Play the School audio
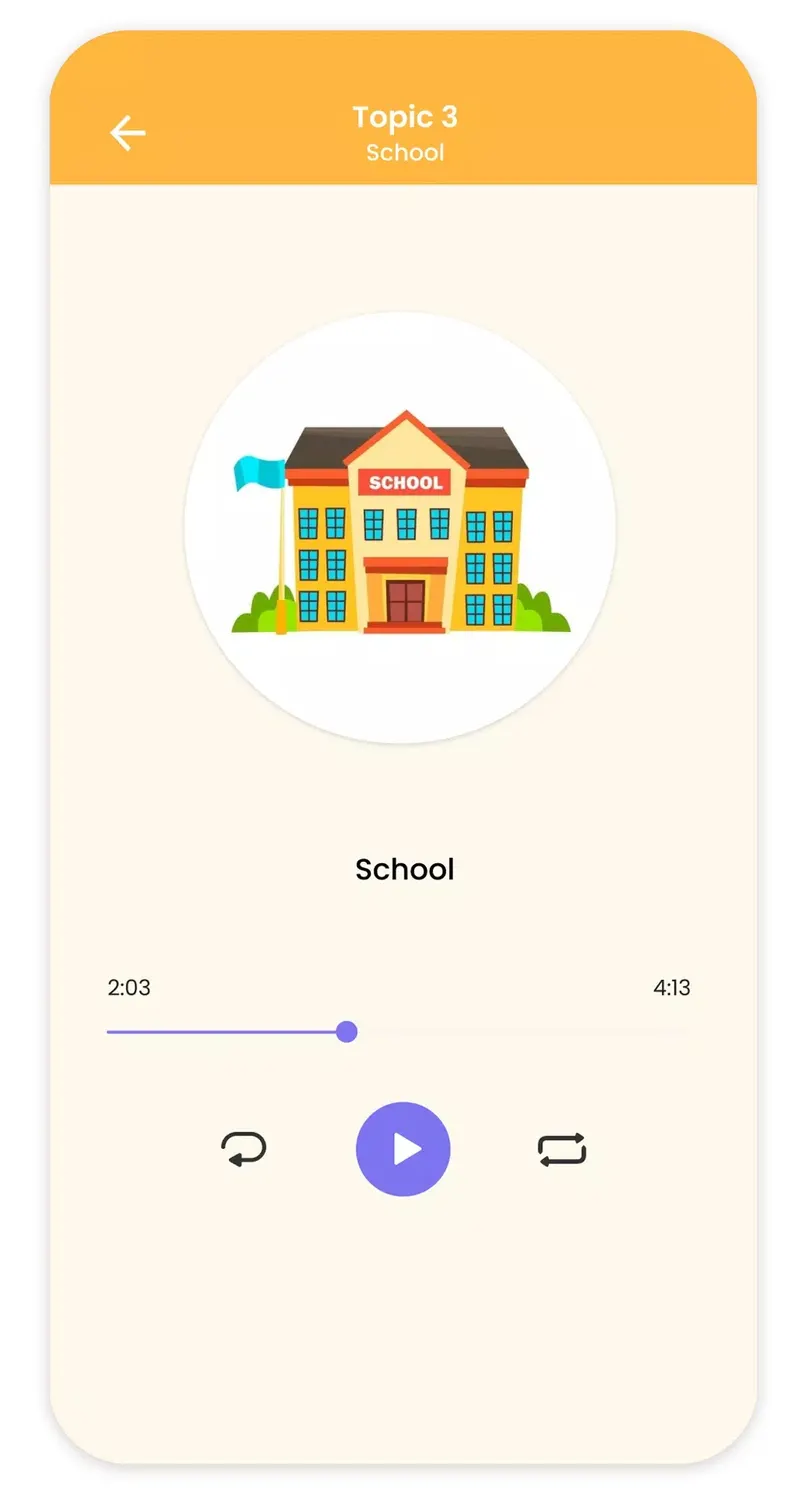This screenshot has height=1492, width=804. click(x=403, y=1149)
